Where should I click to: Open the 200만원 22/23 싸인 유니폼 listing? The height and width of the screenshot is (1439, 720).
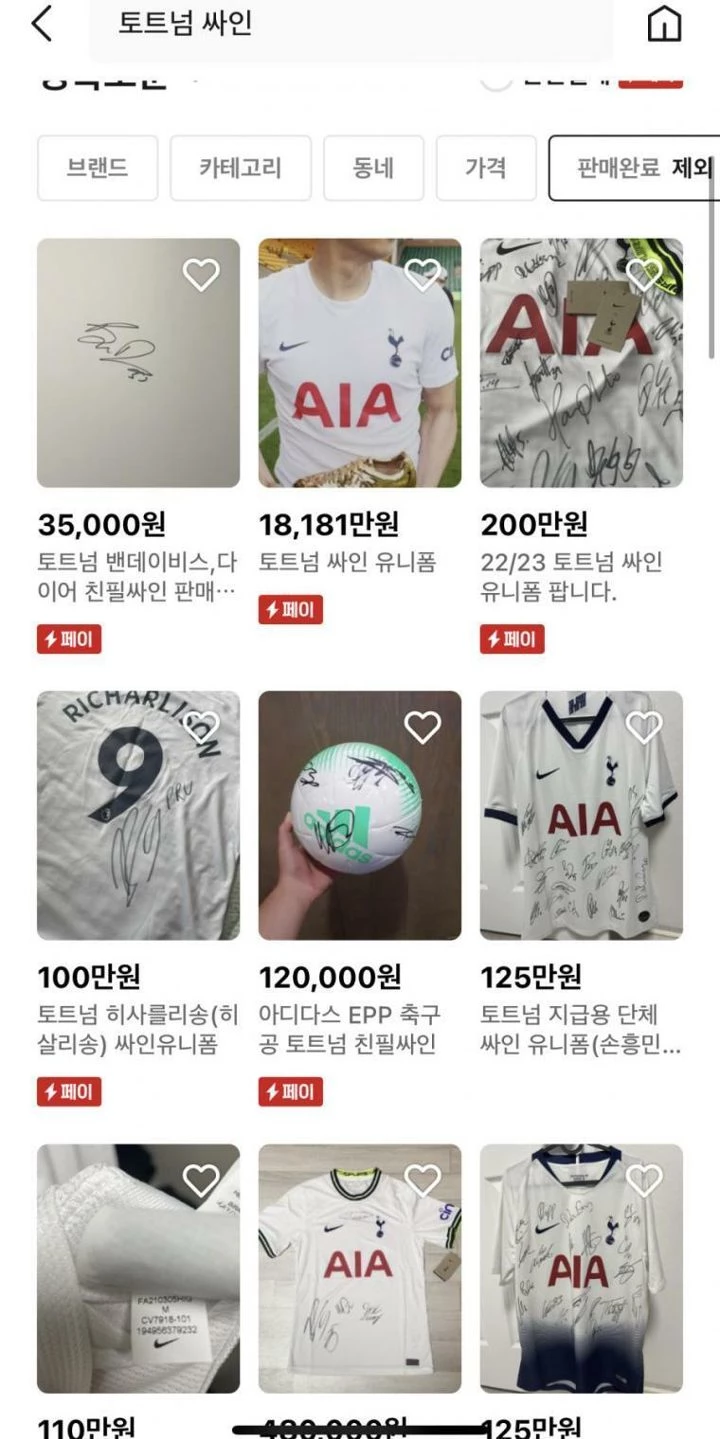point(581,363)
